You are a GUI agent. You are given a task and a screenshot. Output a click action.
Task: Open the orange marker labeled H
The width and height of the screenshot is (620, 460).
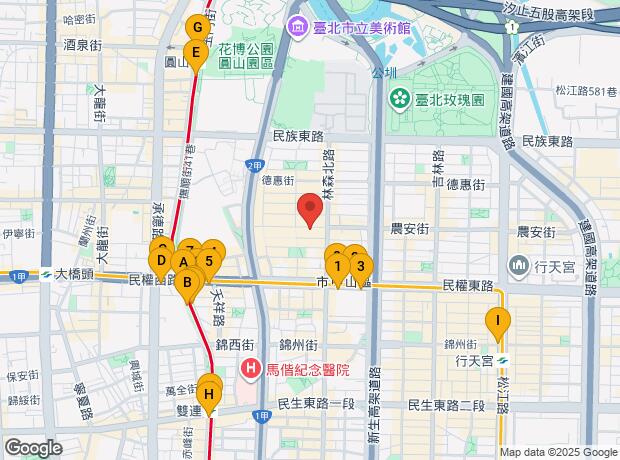point(209,394)
